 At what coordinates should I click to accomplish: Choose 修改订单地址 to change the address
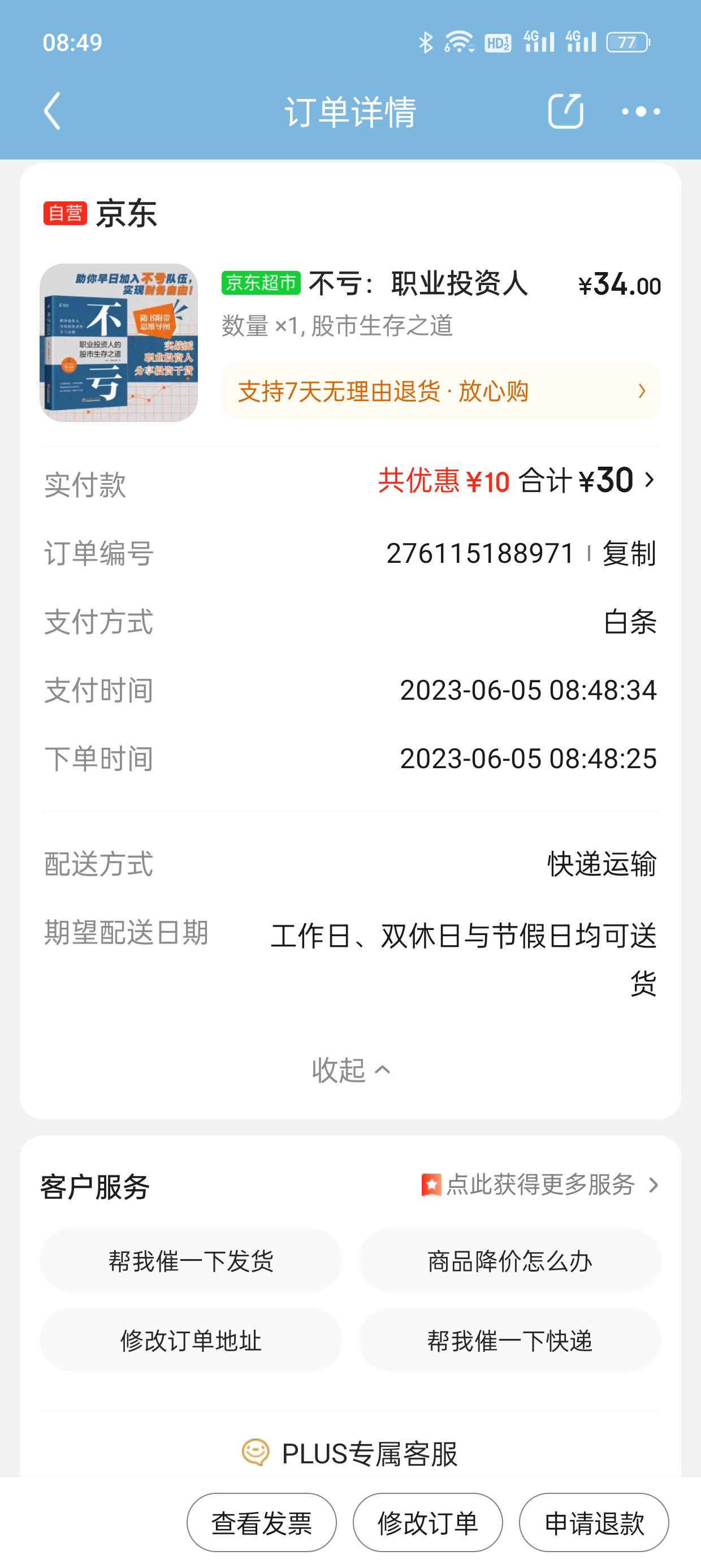coord(191,1339)
